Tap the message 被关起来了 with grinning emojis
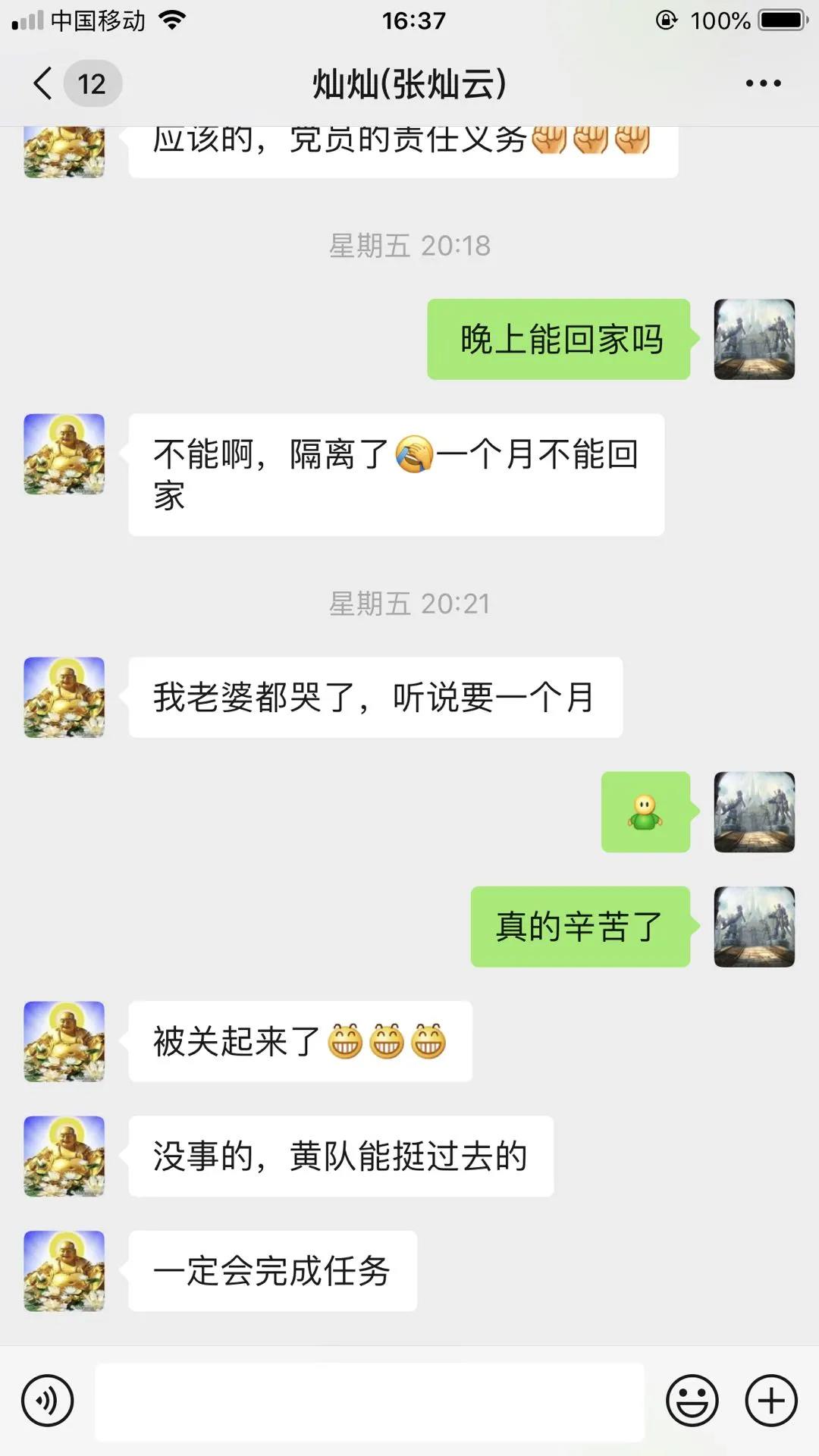Screen dimensions: 819x1456 301,1042
